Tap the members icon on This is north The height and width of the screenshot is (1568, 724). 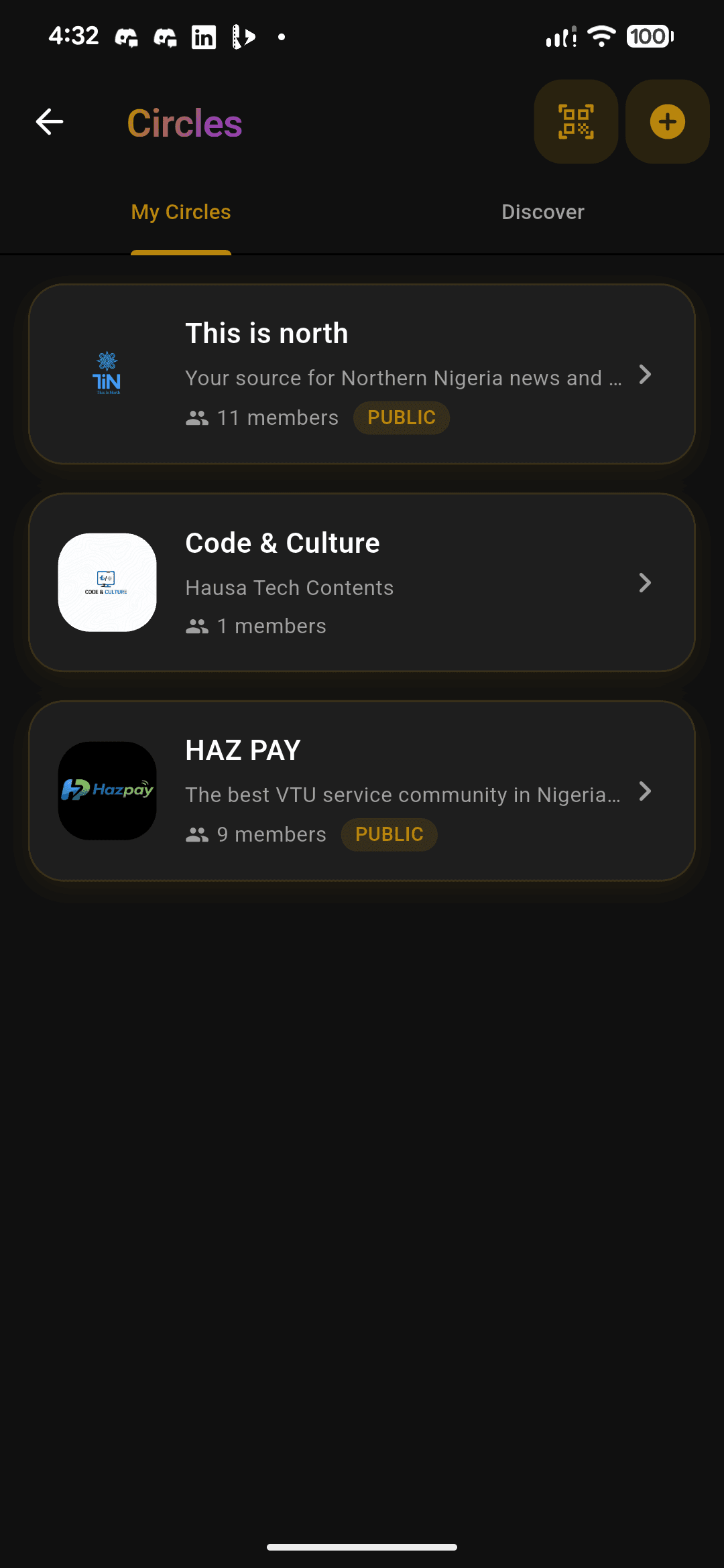tap(196, 417)
